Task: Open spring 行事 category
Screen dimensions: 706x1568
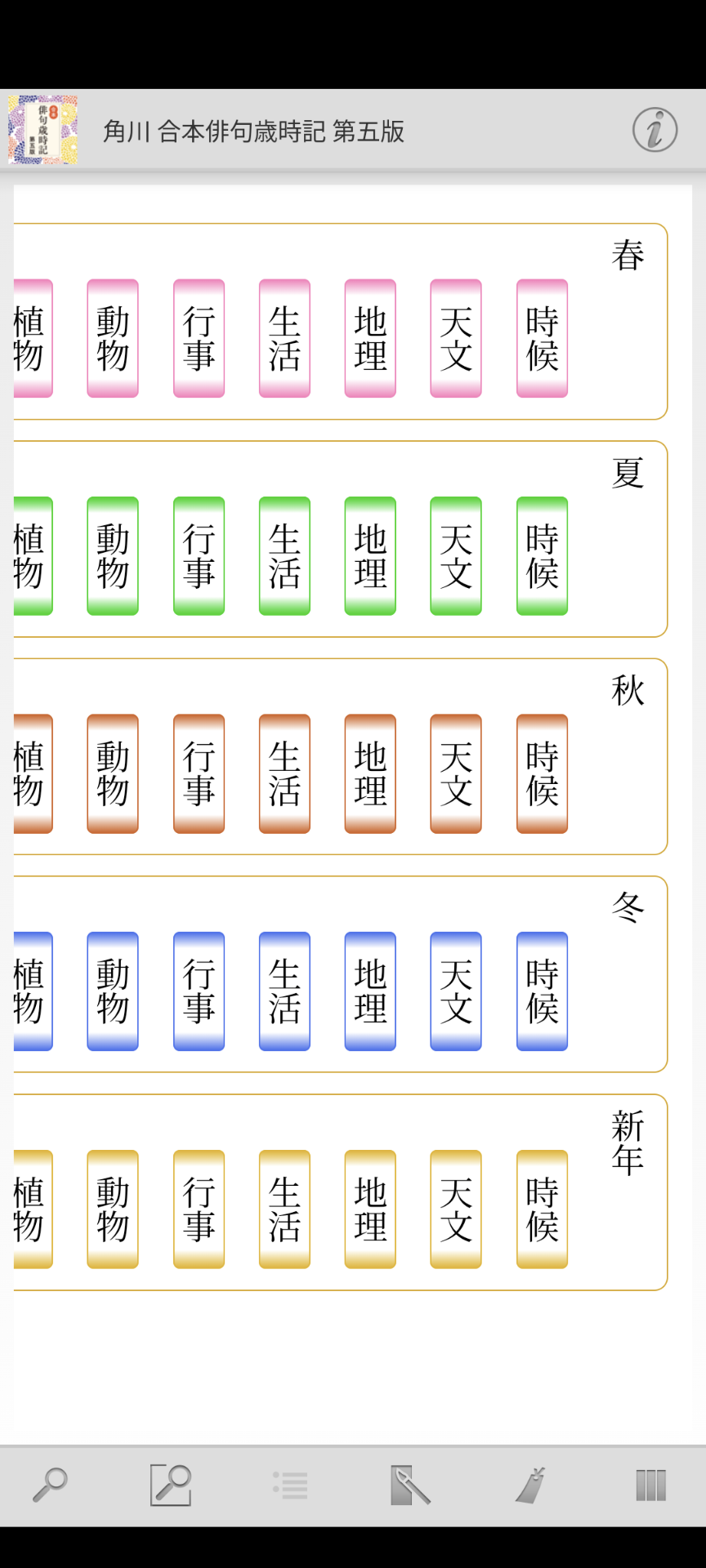Action: [x=199, y=338]
